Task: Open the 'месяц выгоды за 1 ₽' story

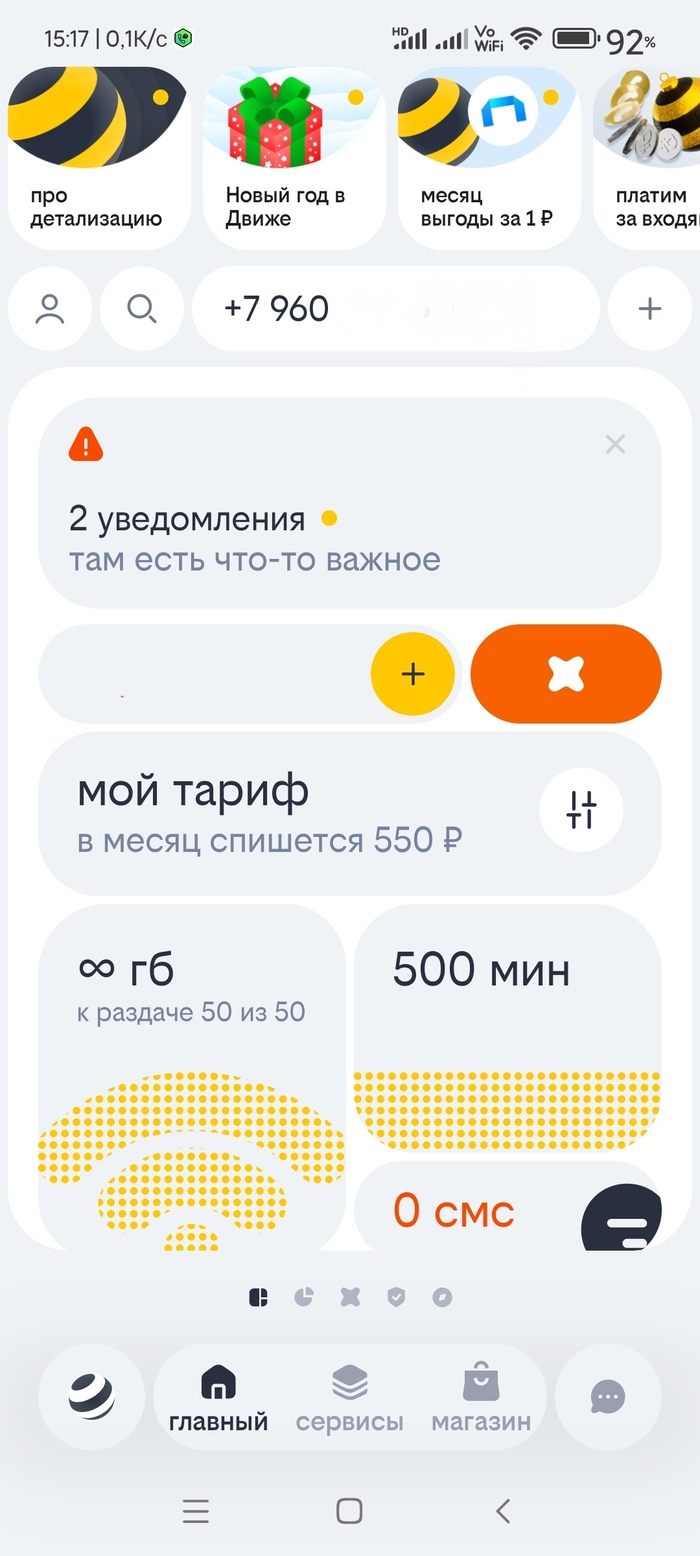Action: [489, 157]
